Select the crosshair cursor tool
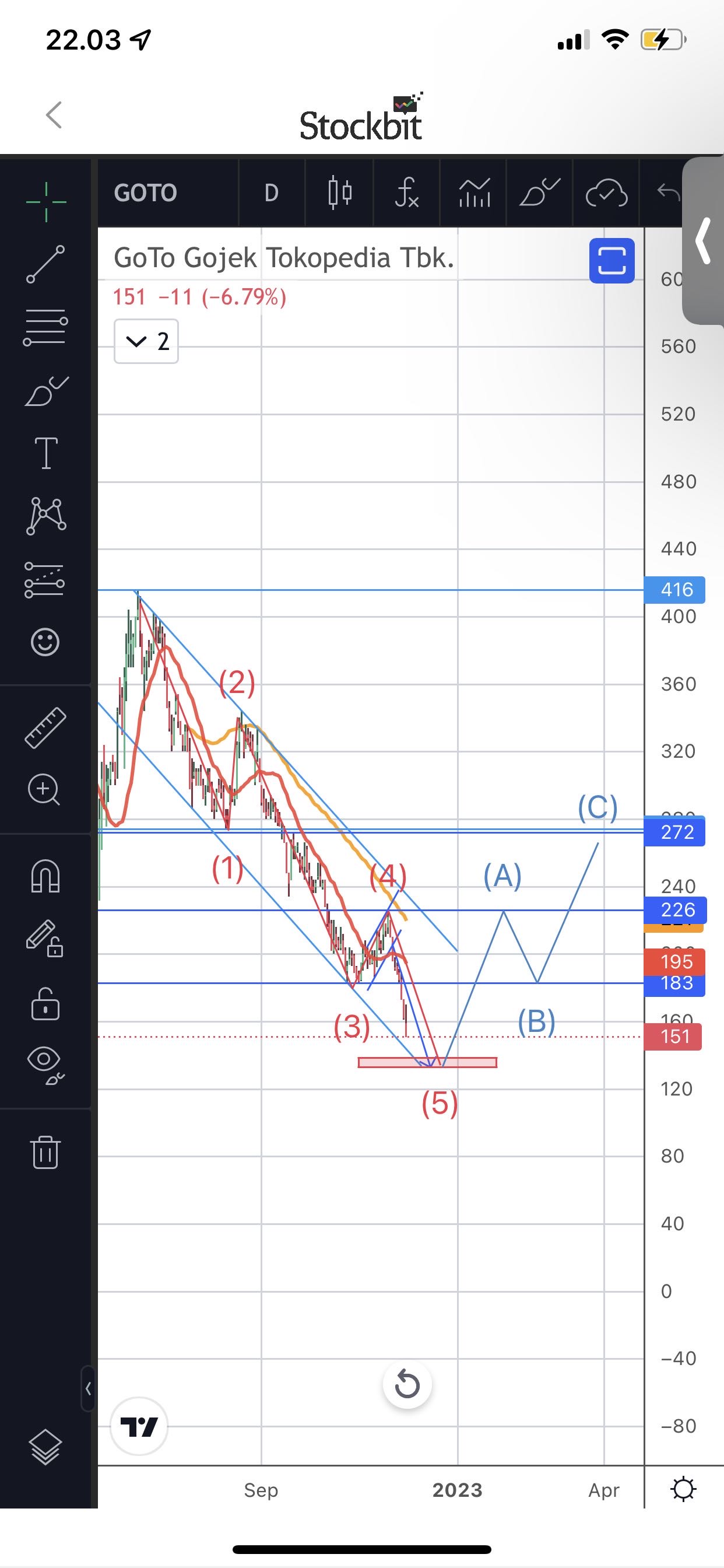This screenshot has height=1568, width=724. point(45,201)
